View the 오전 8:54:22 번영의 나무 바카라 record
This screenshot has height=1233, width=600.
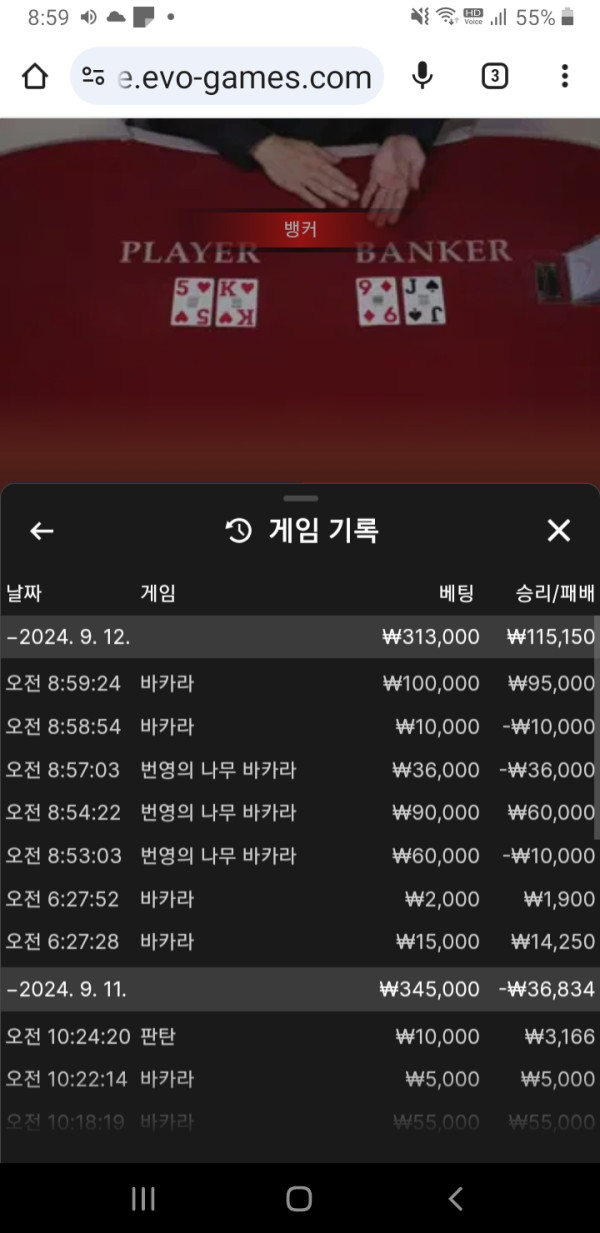click(300, 813)
